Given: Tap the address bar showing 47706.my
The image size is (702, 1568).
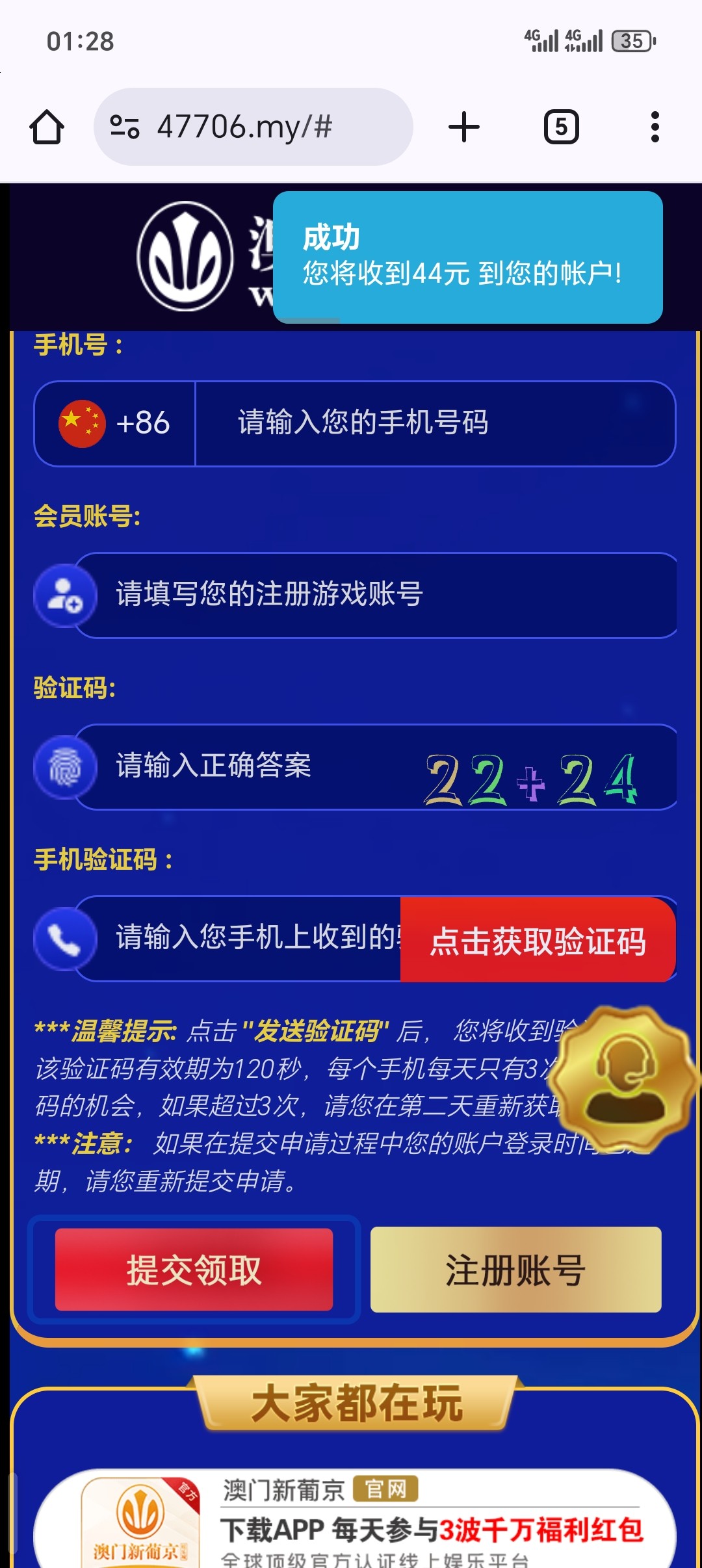Looking at the screenshot, I should coord(253,127).
